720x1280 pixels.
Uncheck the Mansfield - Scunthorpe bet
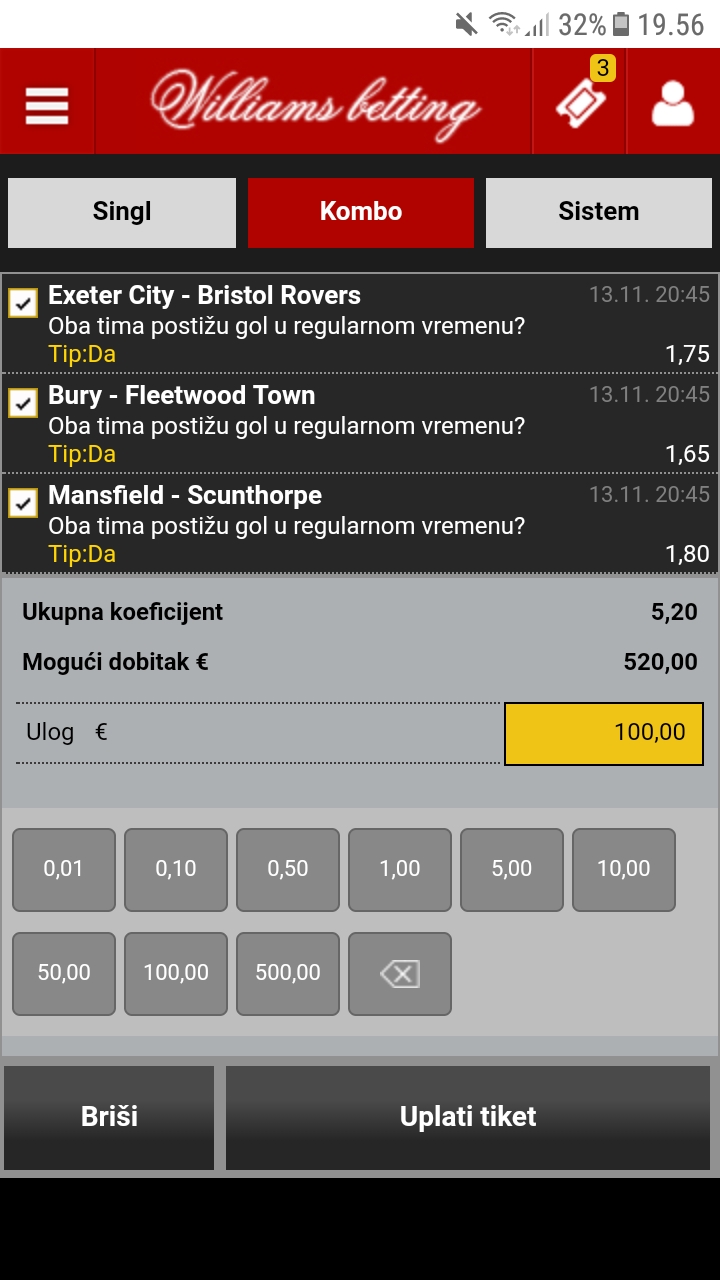[23, 503]
